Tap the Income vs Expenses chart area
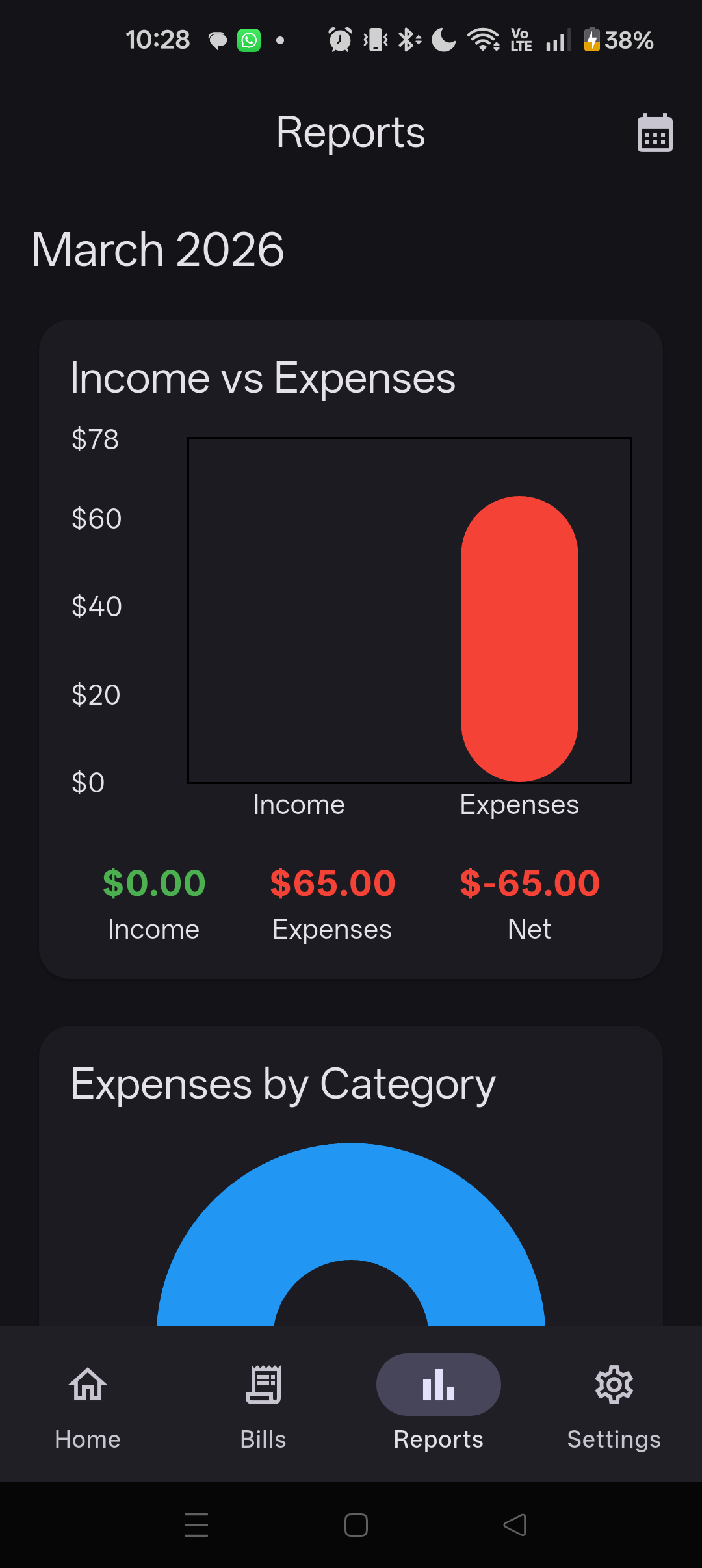The image size is (702, 1568). 409,611
